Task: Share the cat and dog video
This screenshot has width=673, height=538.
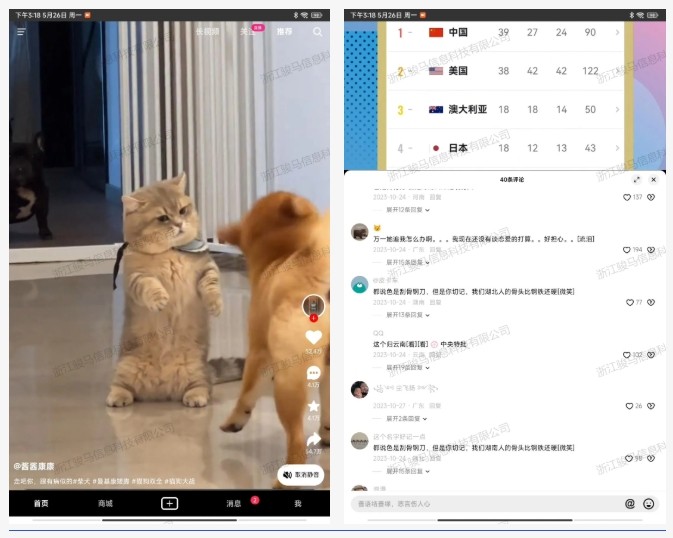Action: tap(313, 439)
